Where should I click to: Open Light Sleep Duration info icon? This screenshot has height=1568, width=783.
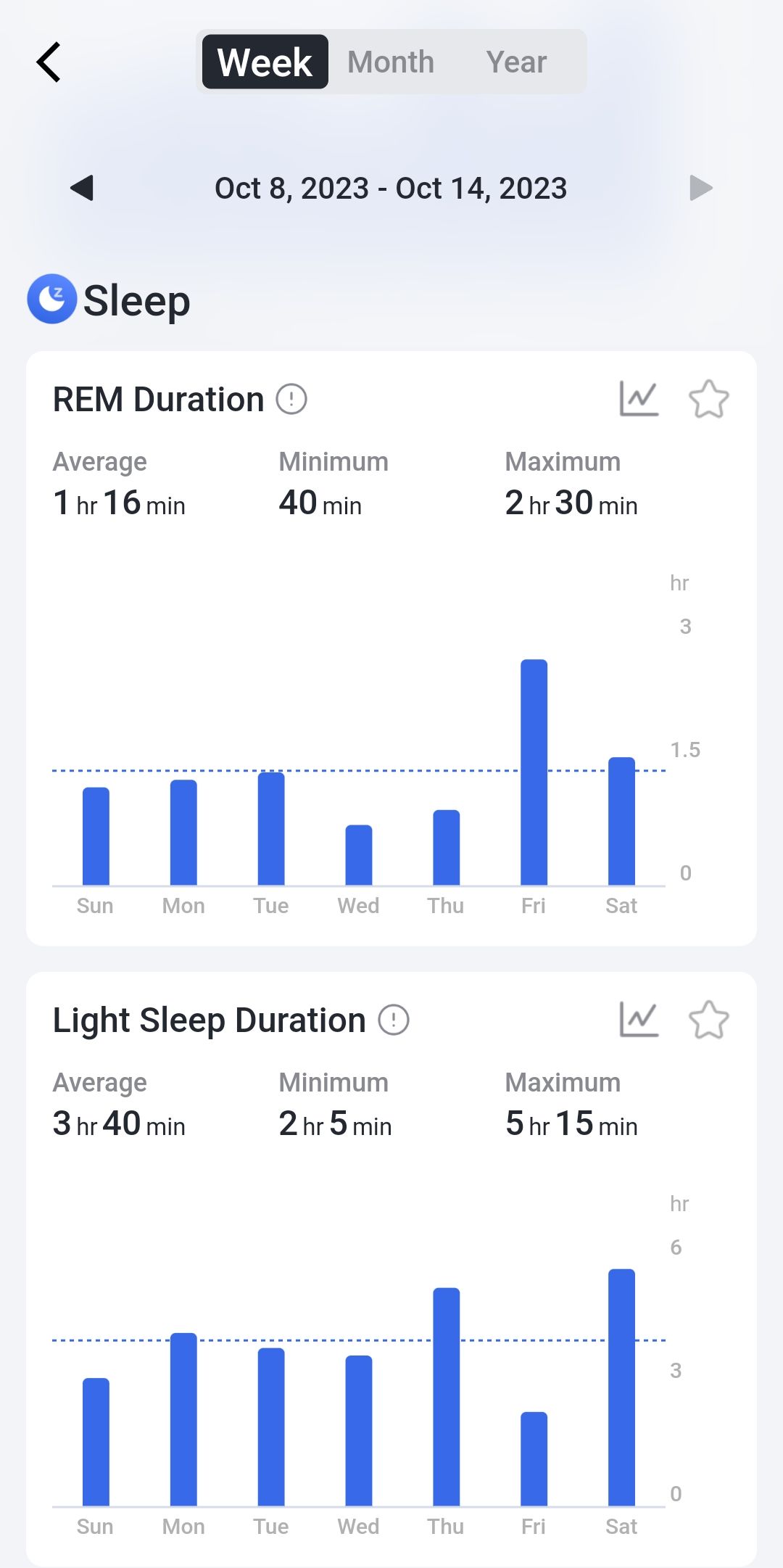[x=394, y=1020]
